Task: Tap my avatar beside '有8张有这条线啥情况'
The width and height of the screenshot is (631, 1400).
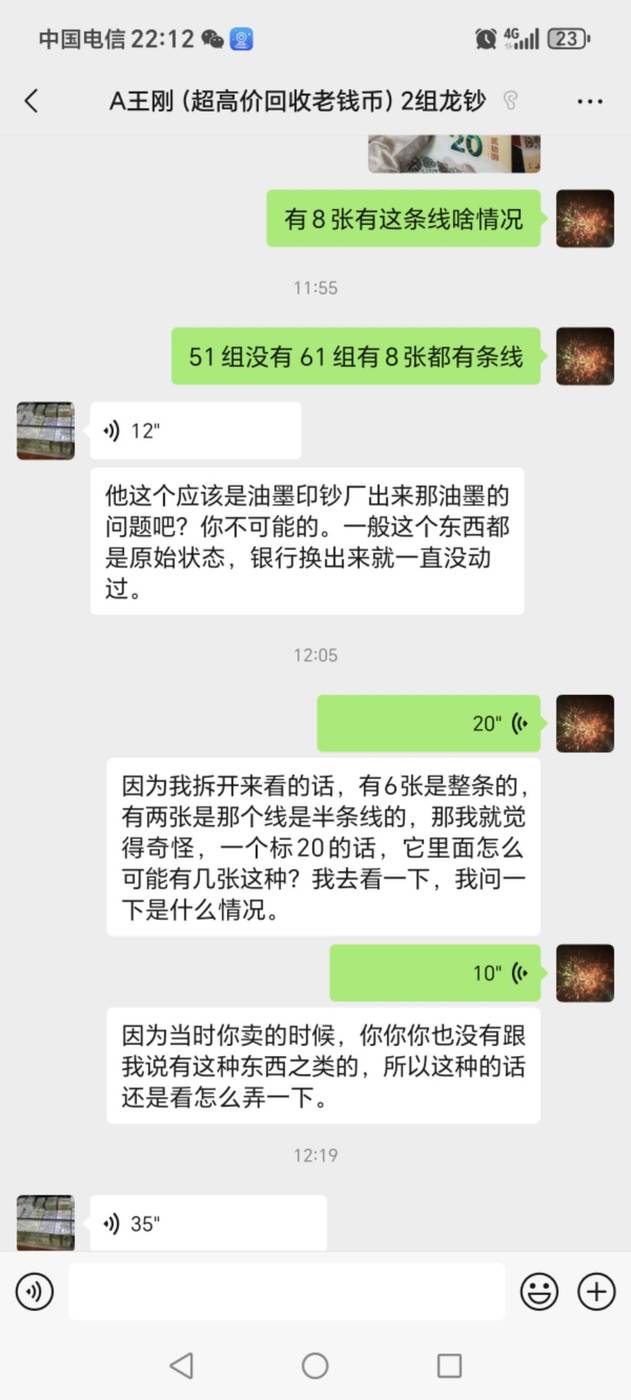Action: [585, 218]
